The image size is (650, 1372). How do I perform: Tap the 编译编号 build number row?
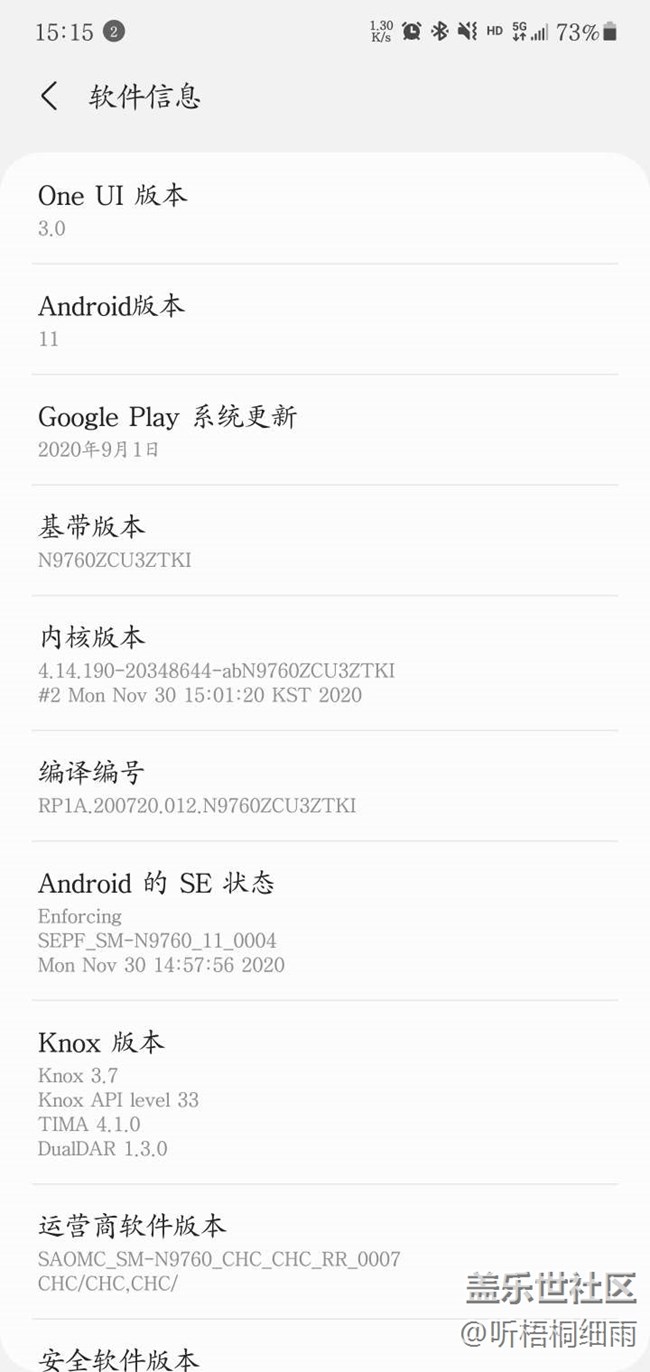(324, 786)
